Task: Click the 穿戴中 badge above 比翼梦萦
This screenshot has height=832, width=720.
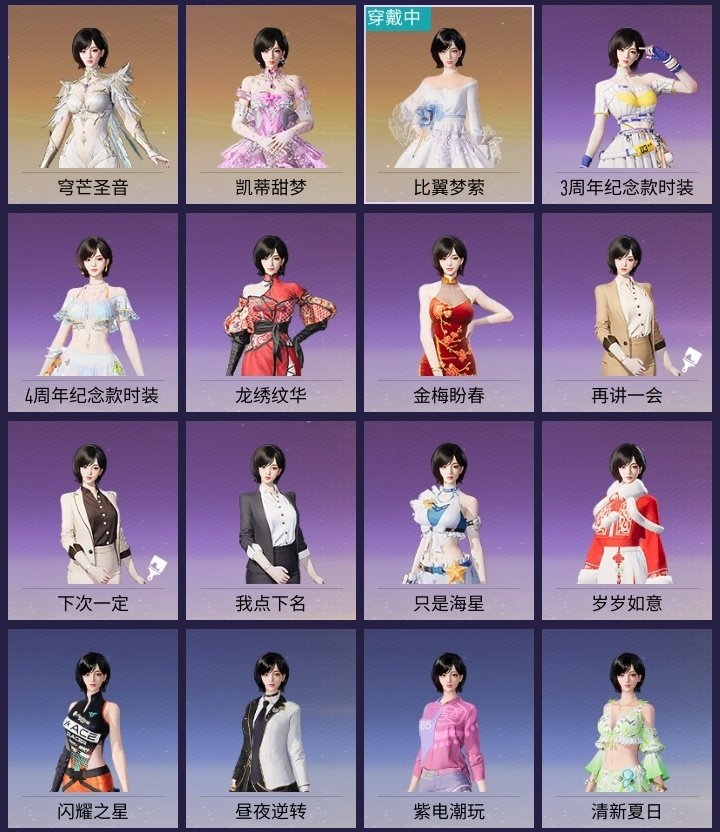Action: tap(400, 17)
